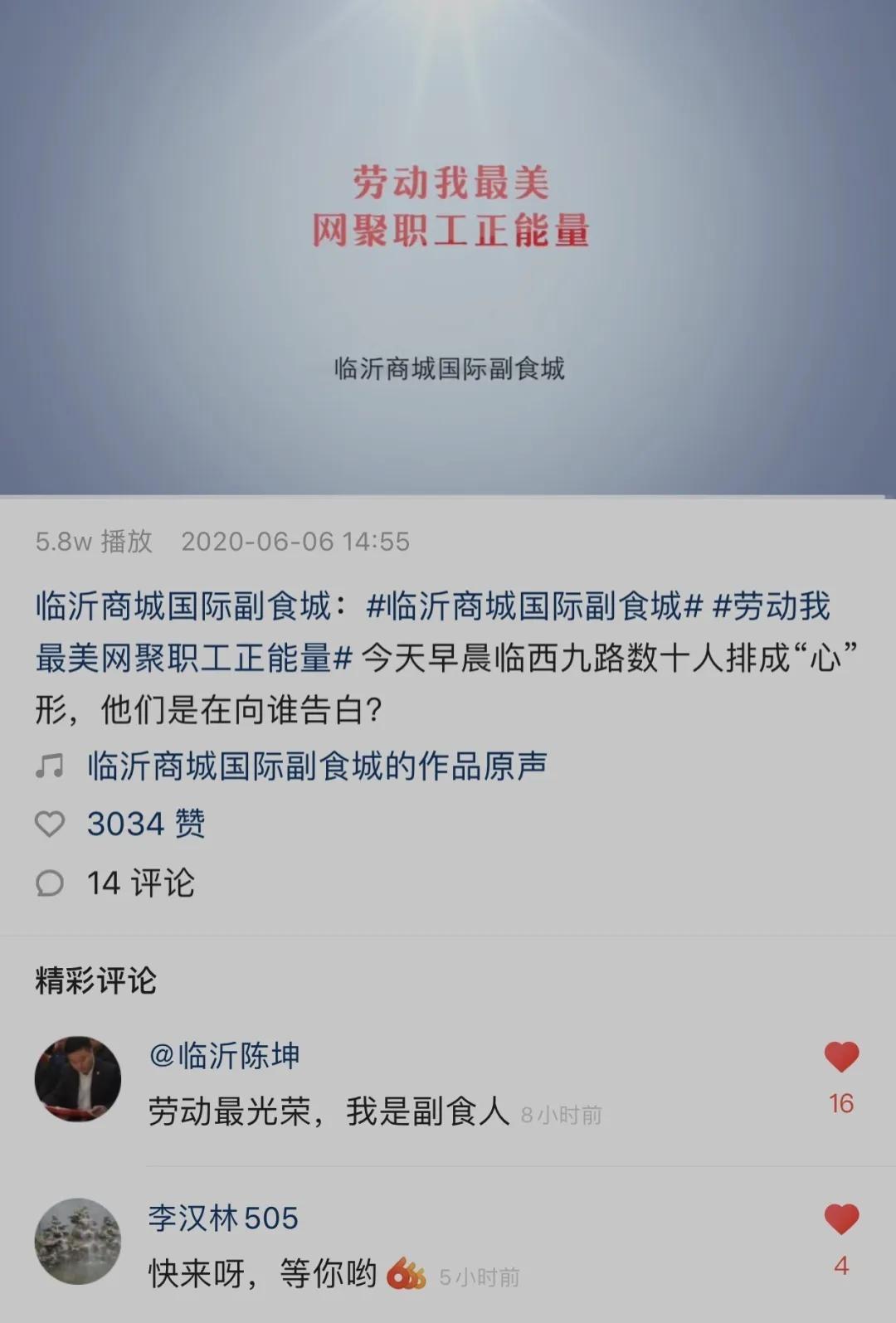This screenshot has width=896, height=1323.
Task: Click the heart outline icon next to 3034
Action: point(51,824)
